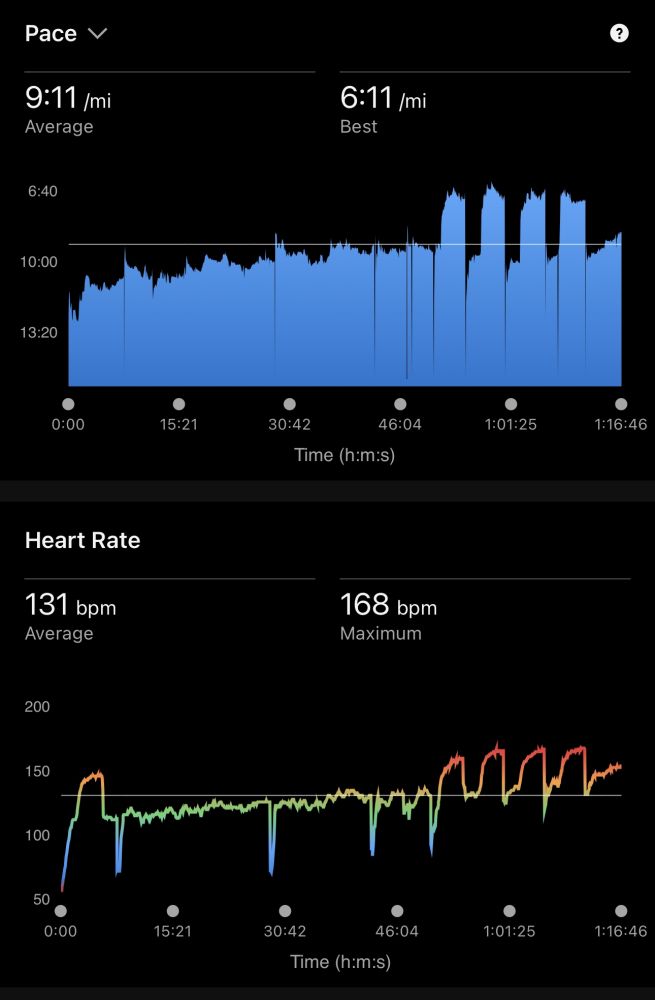Open the help question mark icon
Image resolution: width=655 pixels, height=1000 pixels.
coord(619,33)
